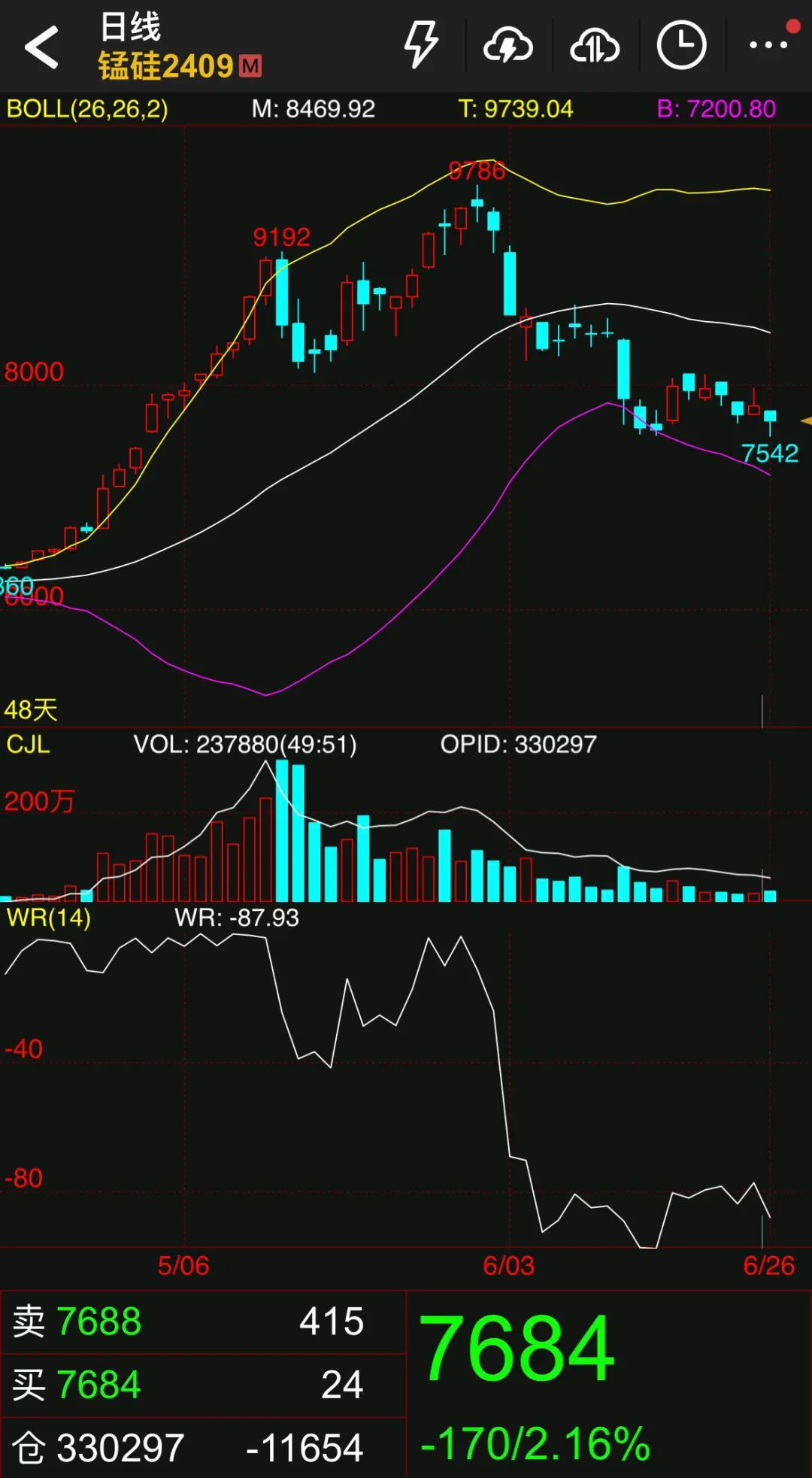Open the cloud lightning icon
812x1478 pixels.
tap(508, 46)
